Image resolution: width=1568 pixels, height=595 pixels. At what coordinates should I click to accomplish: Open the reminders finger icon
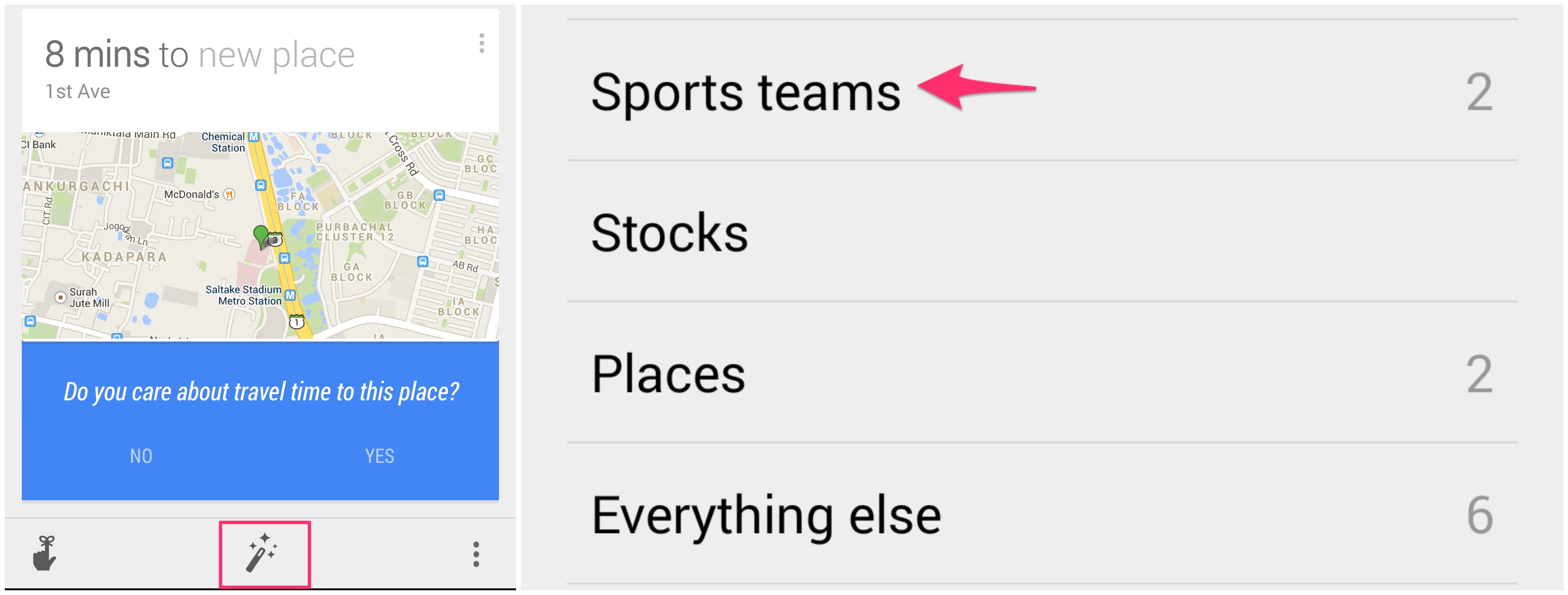pos(45,553)
